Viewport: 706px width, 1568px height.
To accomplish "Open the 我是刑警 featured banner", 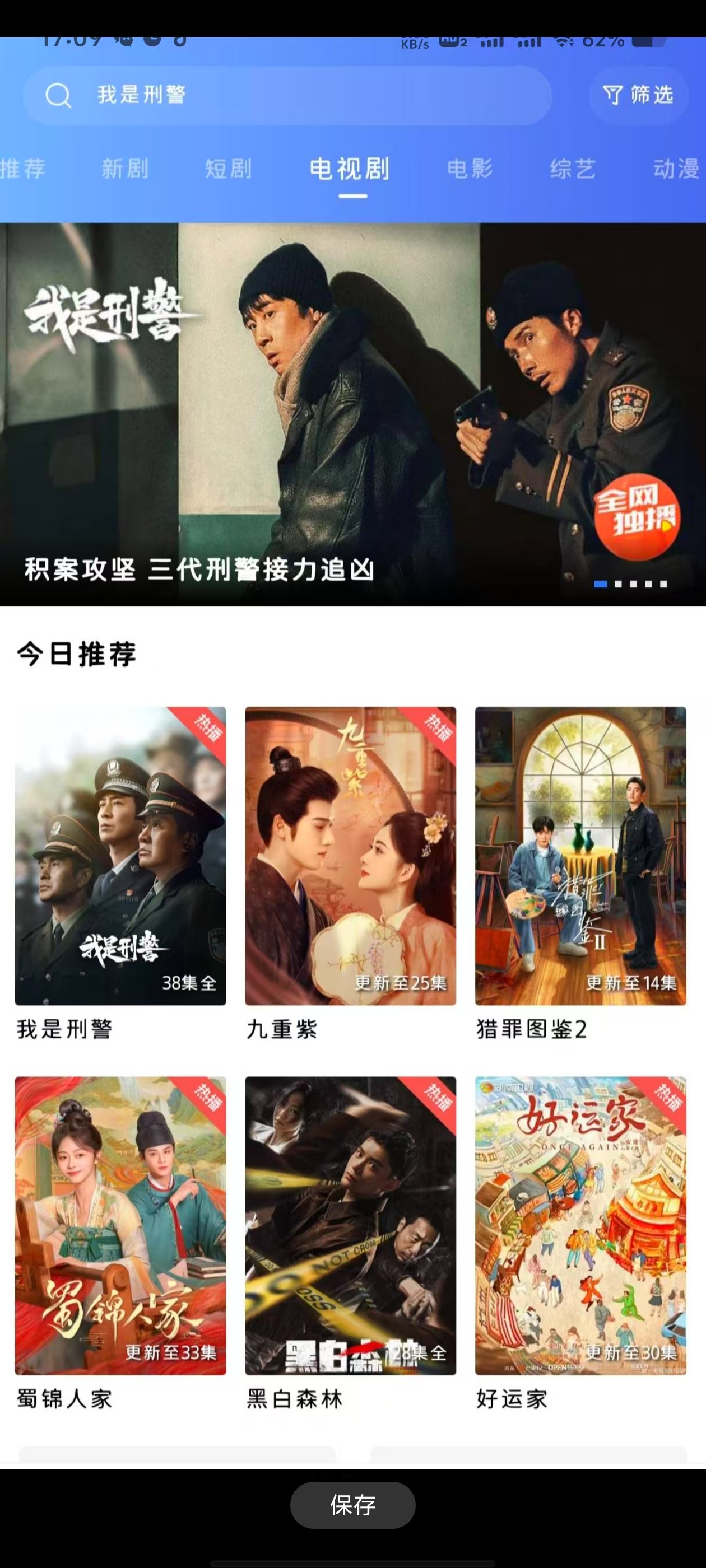I will pos(352,414).
